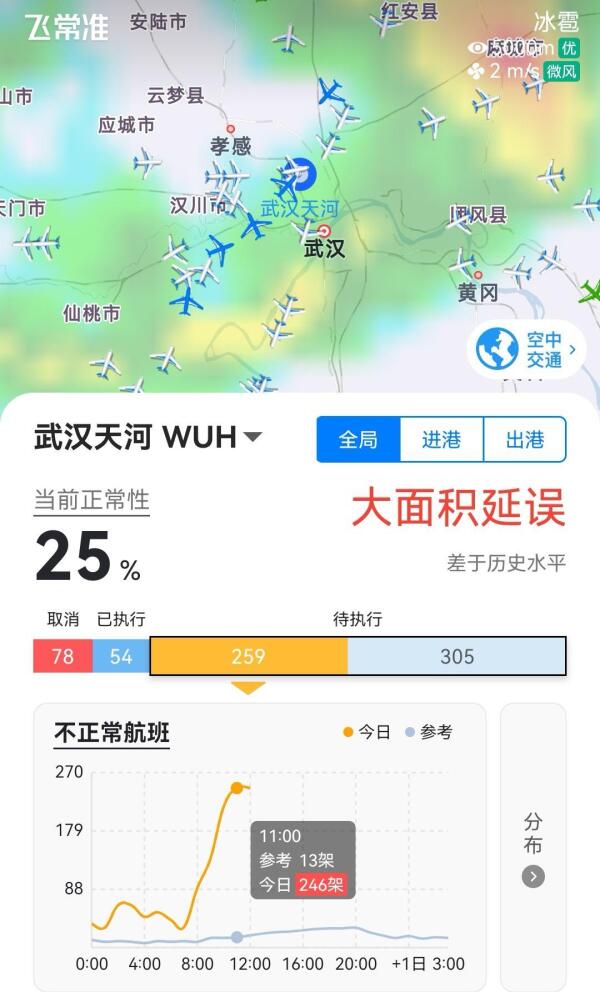The image size is (600, 992).
Task: Tap the 武汉天河 airport marker on map
Action: pos(298,173)
